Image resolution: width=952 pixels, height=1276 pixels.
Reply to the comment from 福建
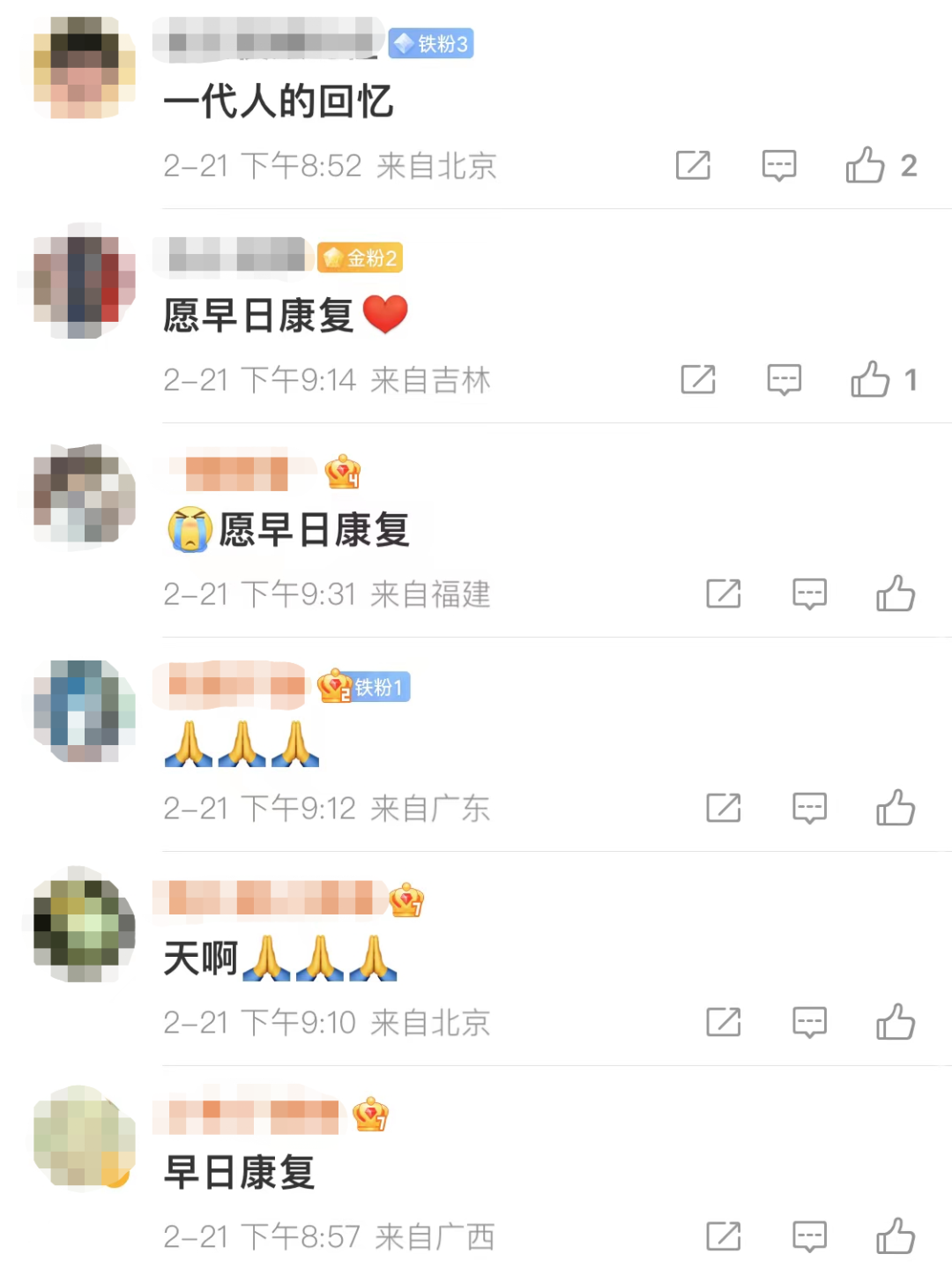[809, 593]
